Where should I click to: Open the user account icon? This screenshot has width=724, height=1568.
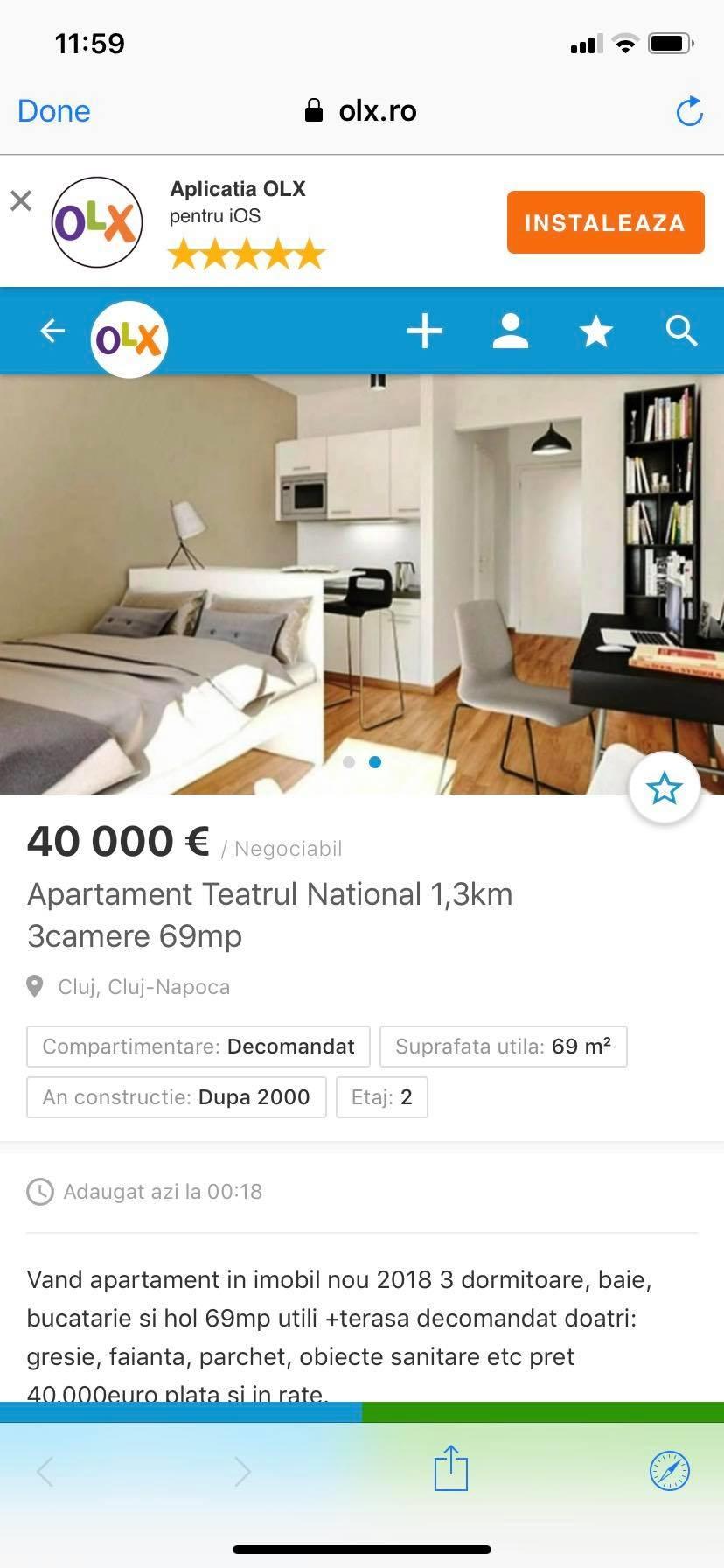[x=511, y=332]
